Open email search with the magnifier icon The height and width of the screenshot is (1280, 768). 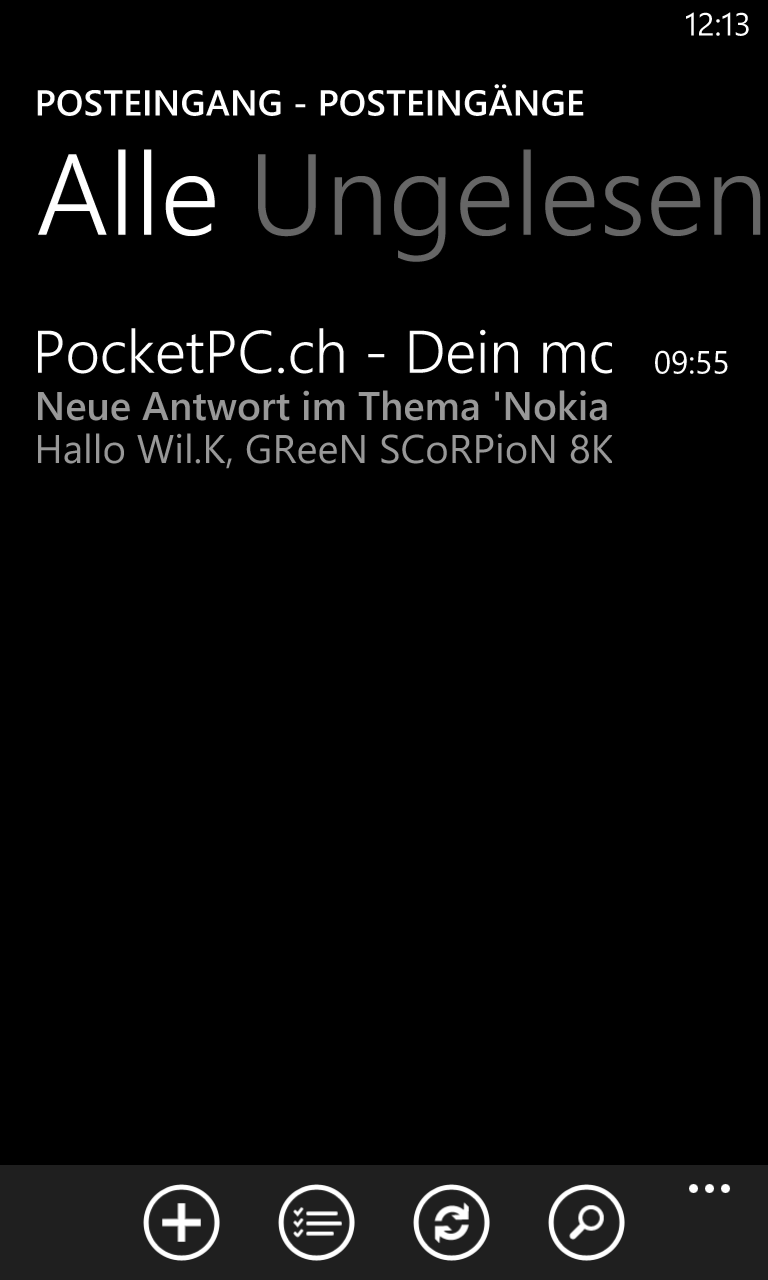(x=587, y=1222)
